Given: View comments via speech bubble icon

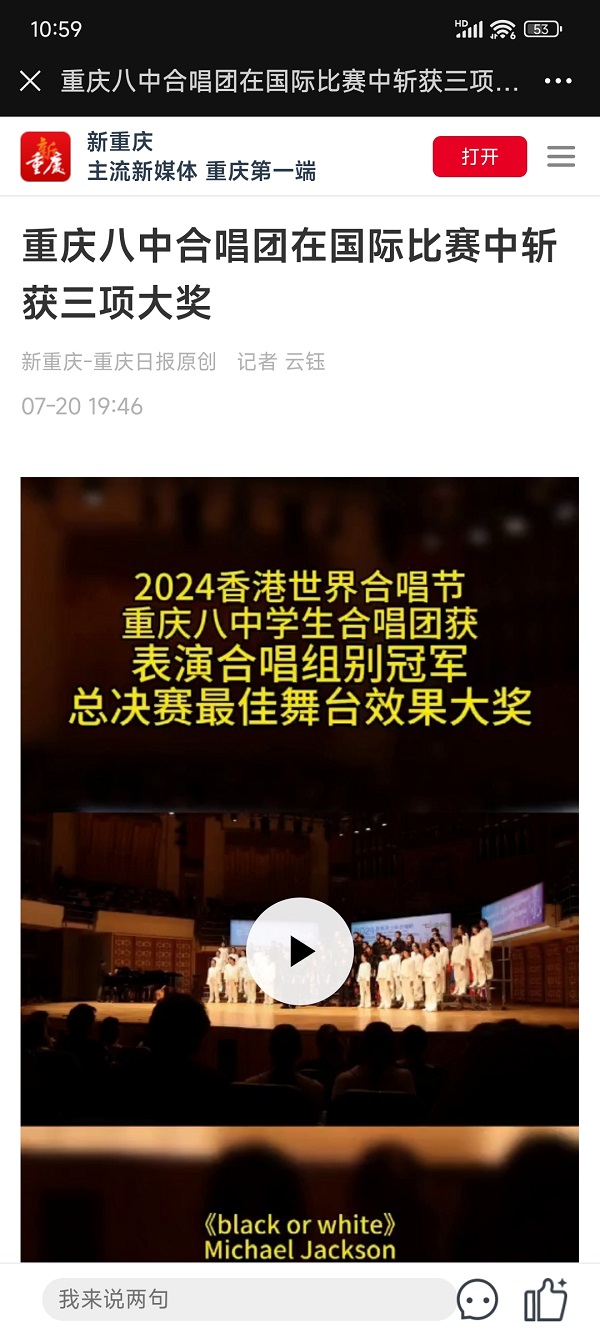Looking at the screenshot, I should (477, 1300).
